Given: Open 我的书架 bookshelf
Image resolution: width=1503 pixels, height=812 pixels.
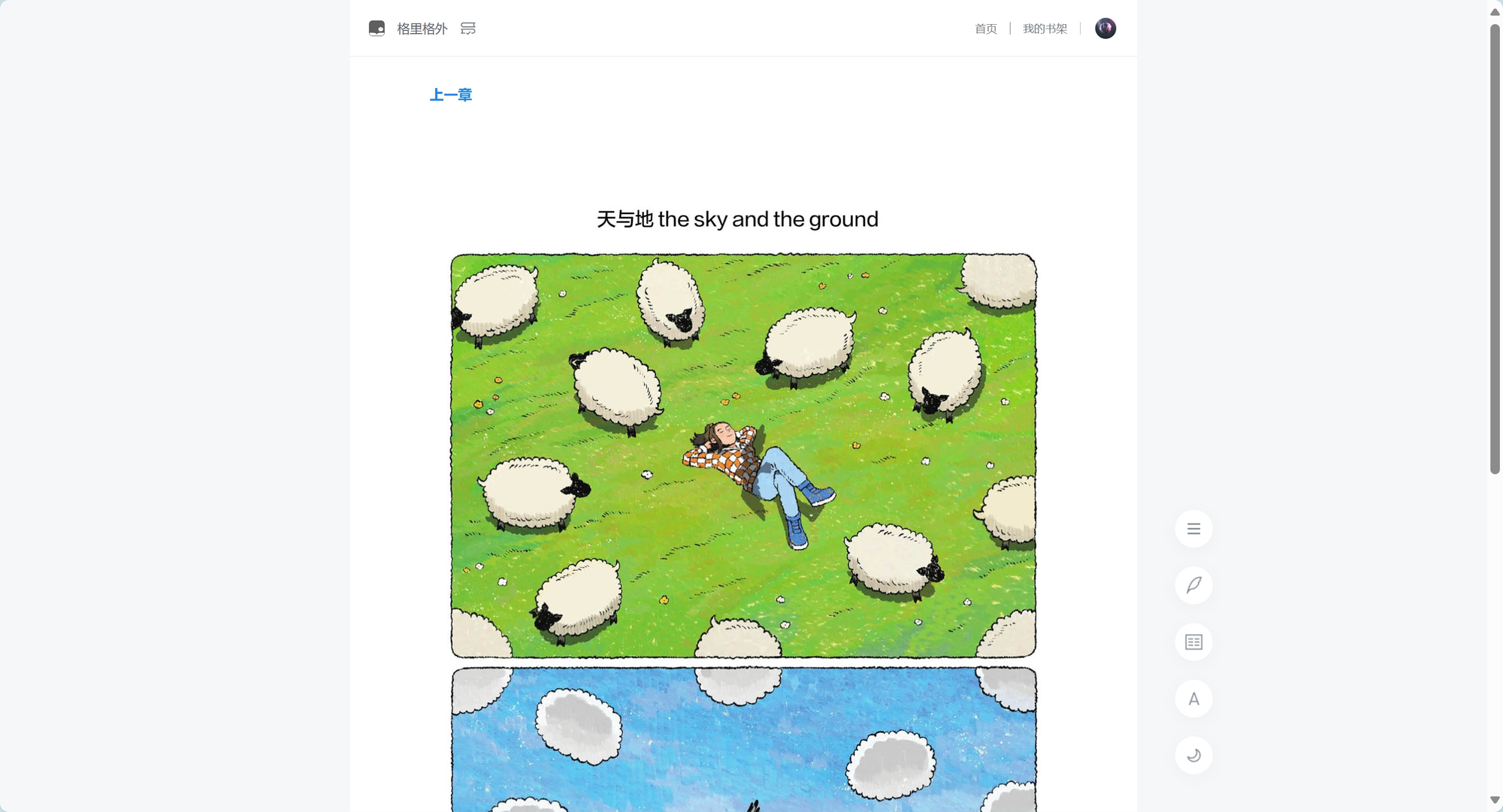Looking at the screenshot, I should click(x=1045, y=29).
